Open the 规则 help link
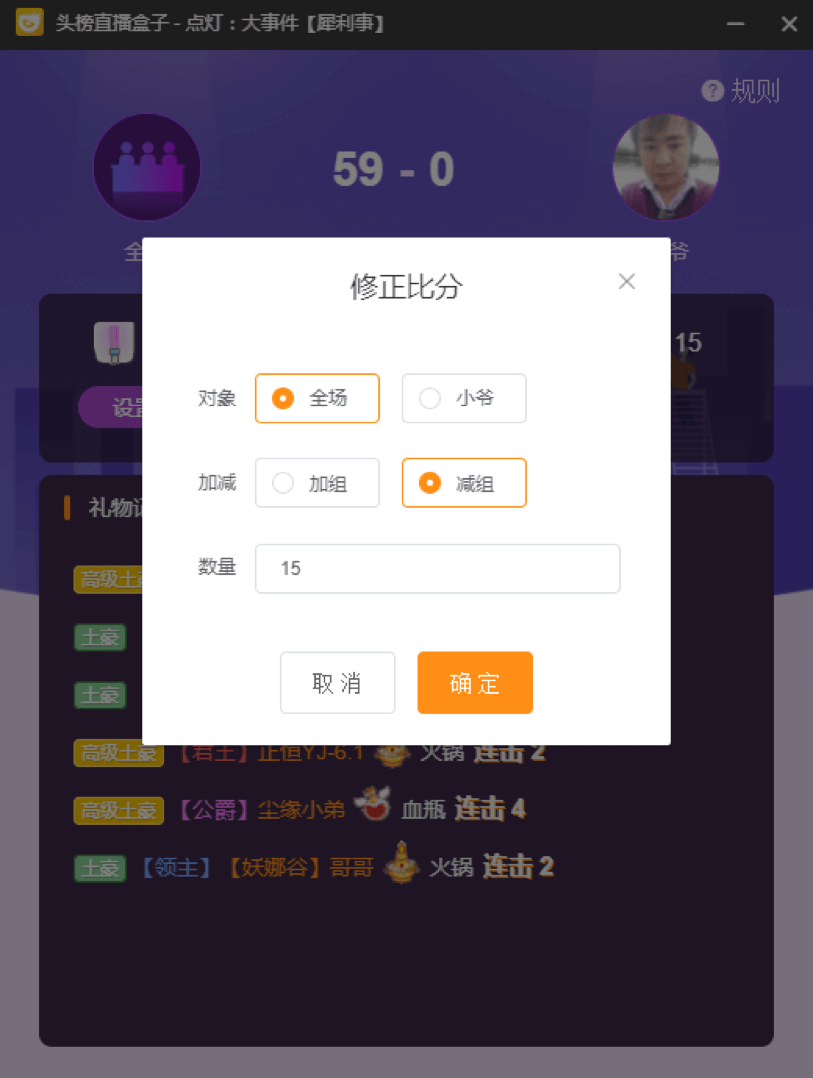The height and width of the screenshot is (1078, 813). [741, 91]
